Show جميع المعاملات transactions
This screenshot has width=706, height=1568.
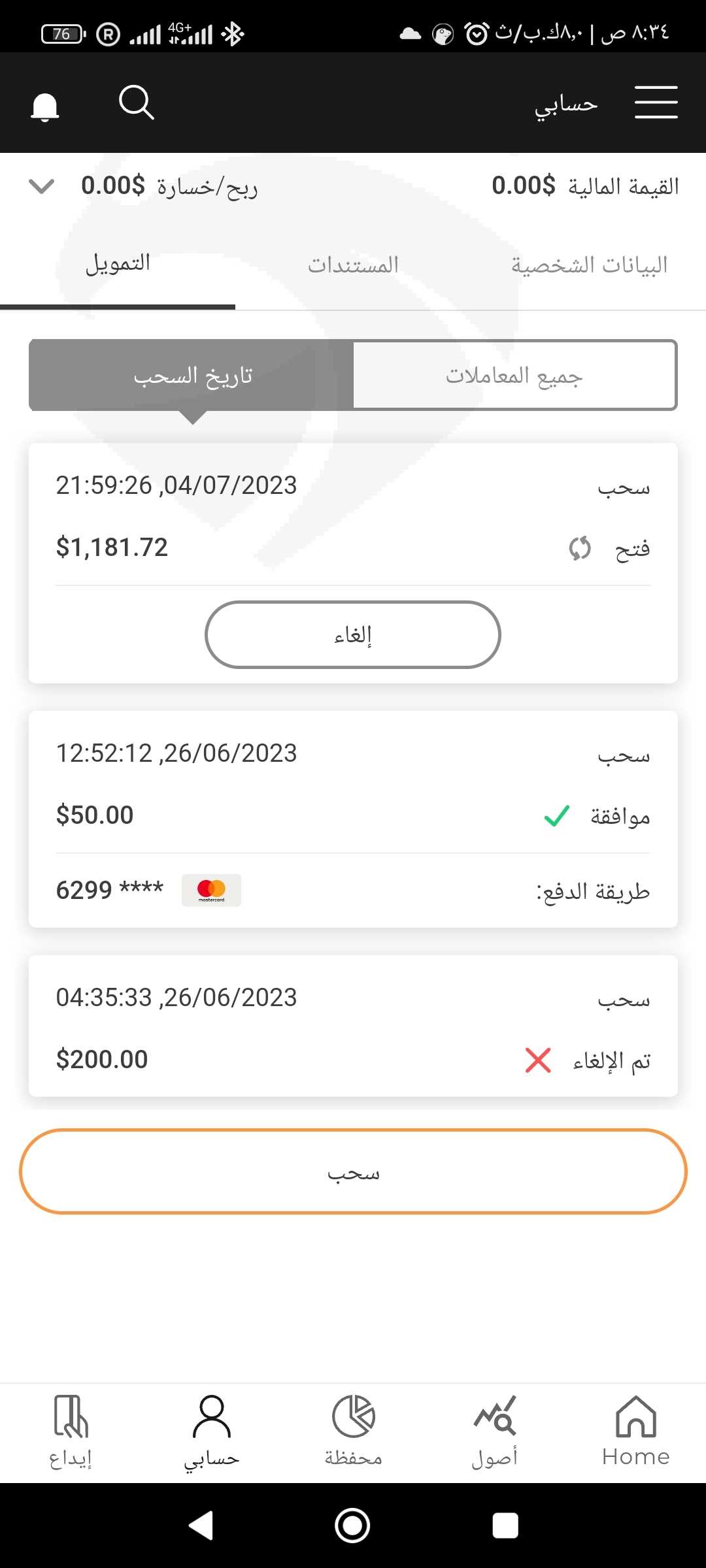(x=514, y=376)
